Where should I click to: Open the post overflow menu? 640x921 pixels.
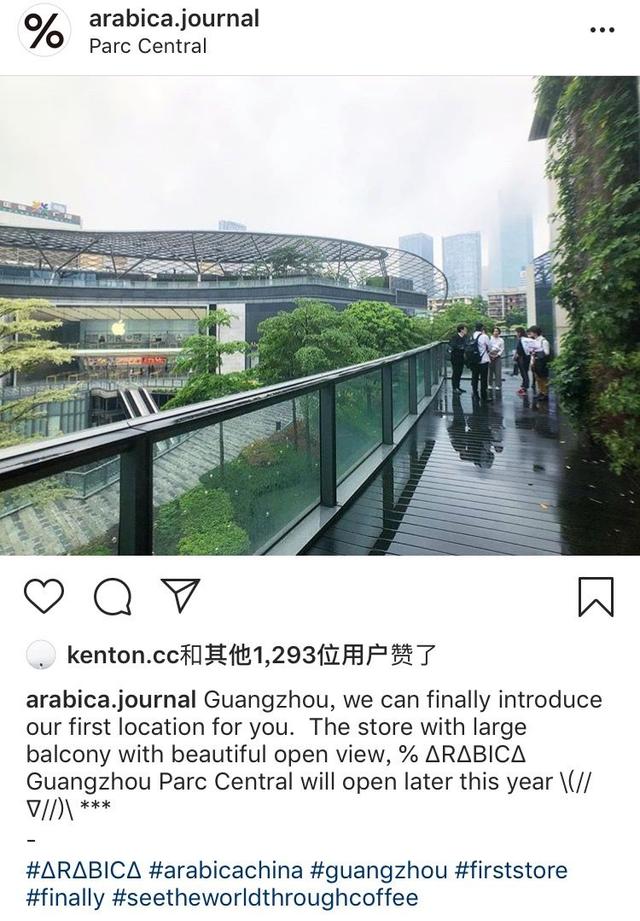coord(602,30)
